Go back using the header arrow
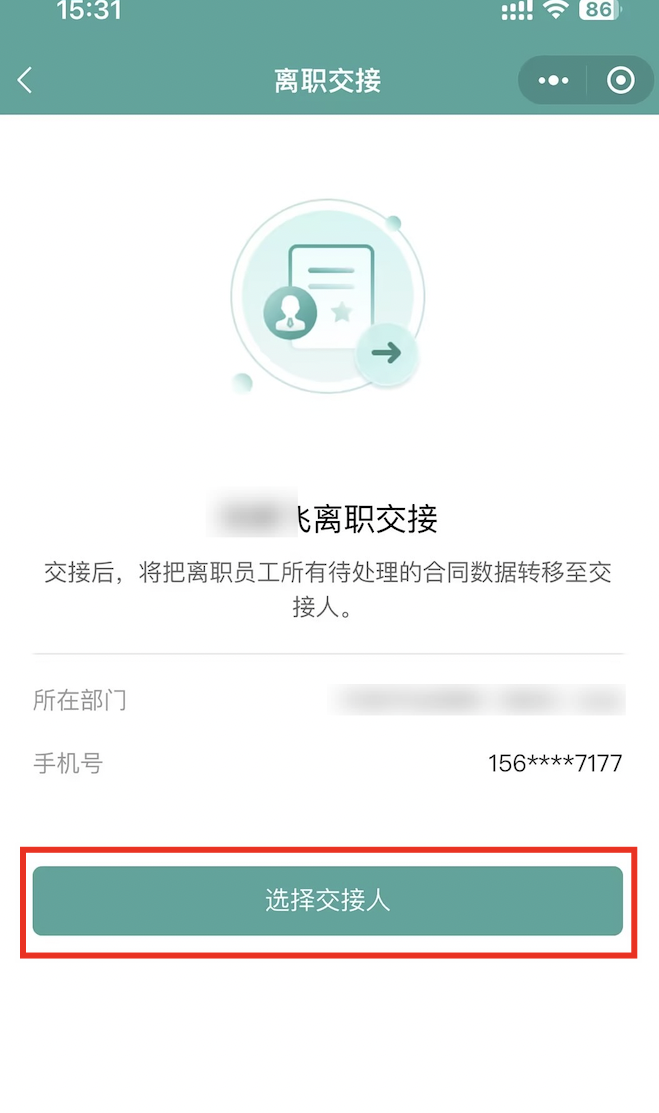This screenshot has height=1113, width=659. coord(25,80)
